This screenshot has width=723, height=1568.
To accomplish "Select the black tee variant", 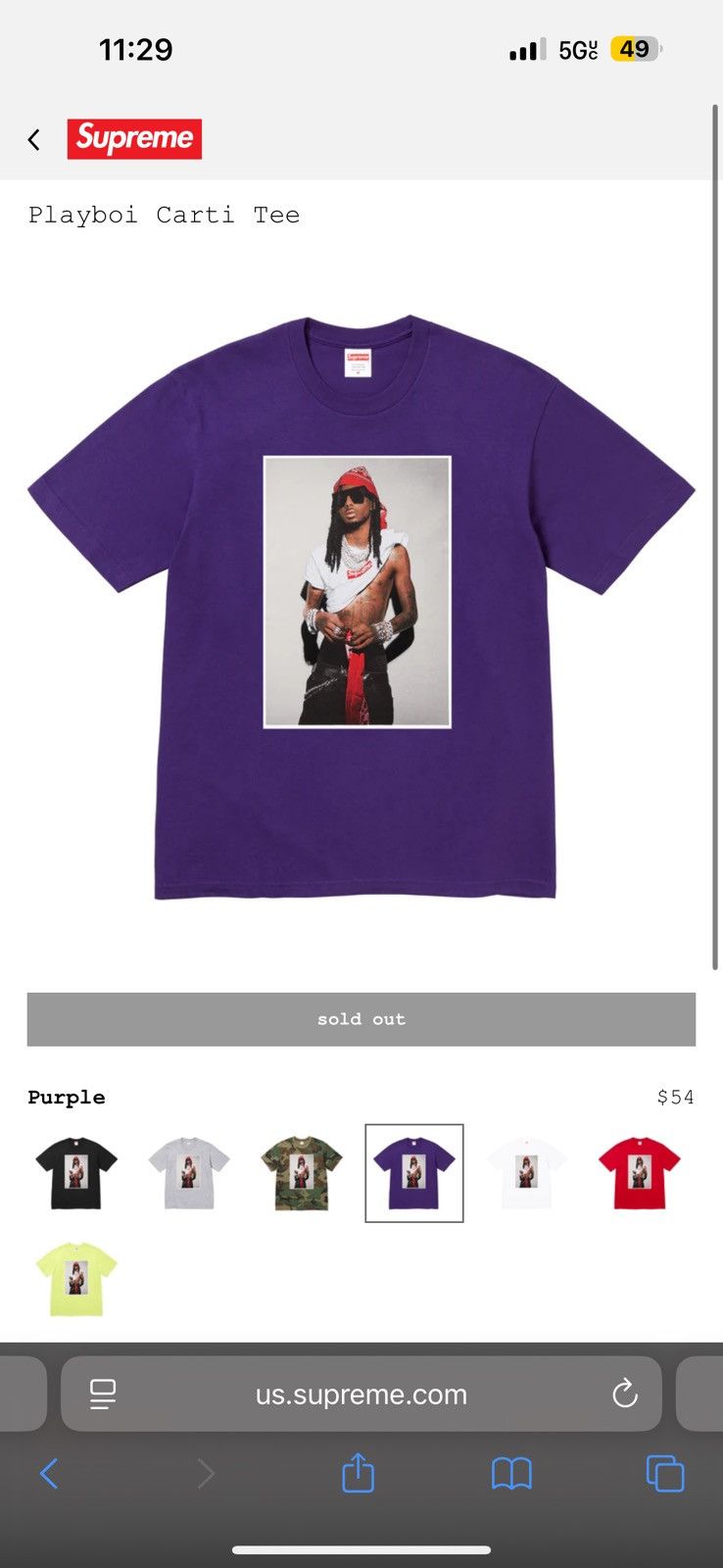I will click(74, 1172).
